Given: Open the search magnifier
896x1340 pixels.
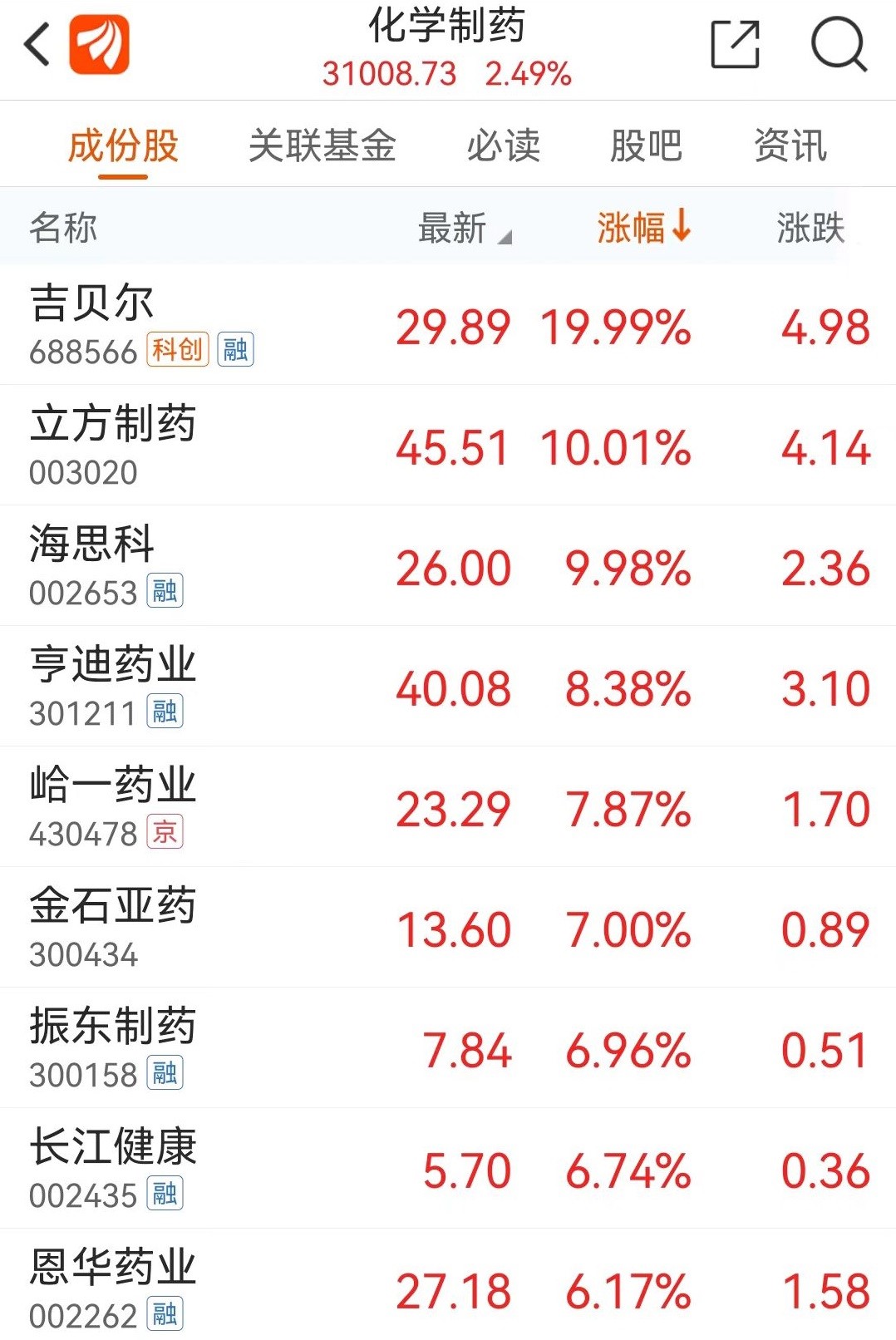Looking at the screenshot, I should click(x=838, y=45).
